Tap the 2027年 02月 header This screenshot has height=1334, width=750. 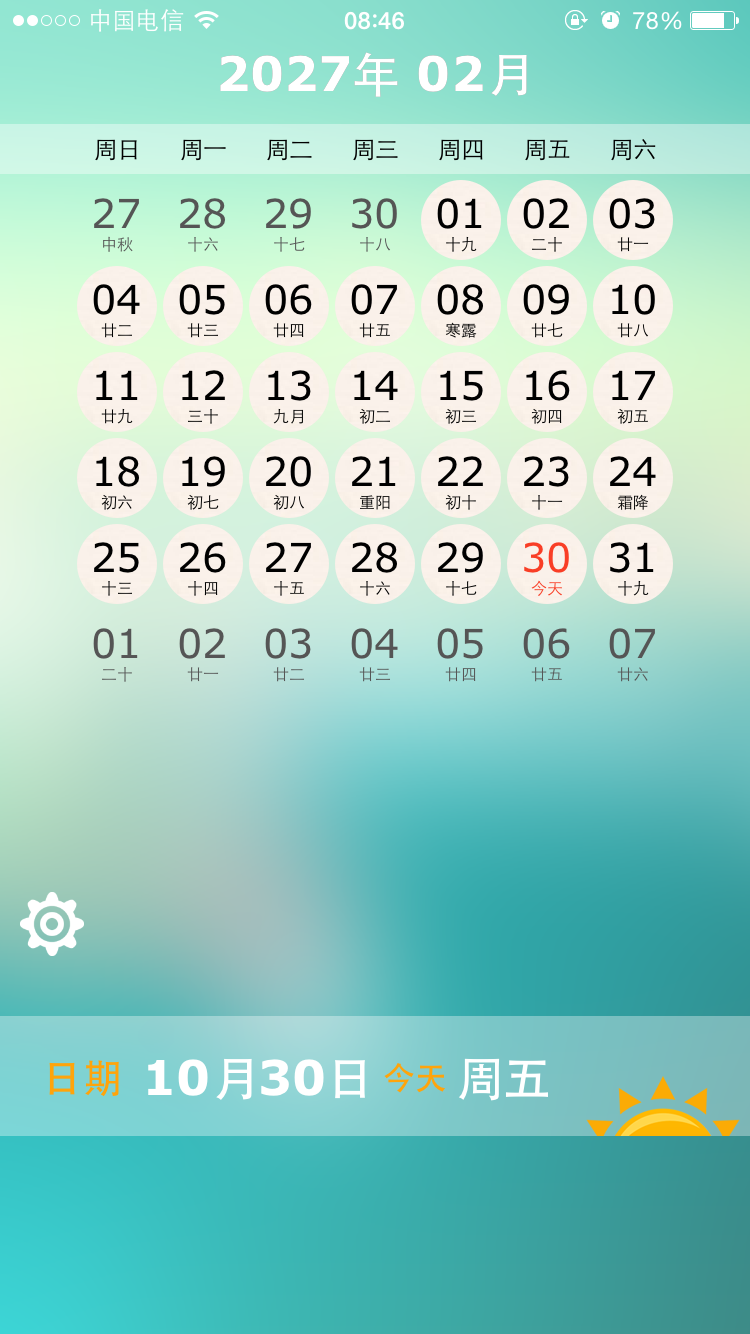click(x=375, y=74)
